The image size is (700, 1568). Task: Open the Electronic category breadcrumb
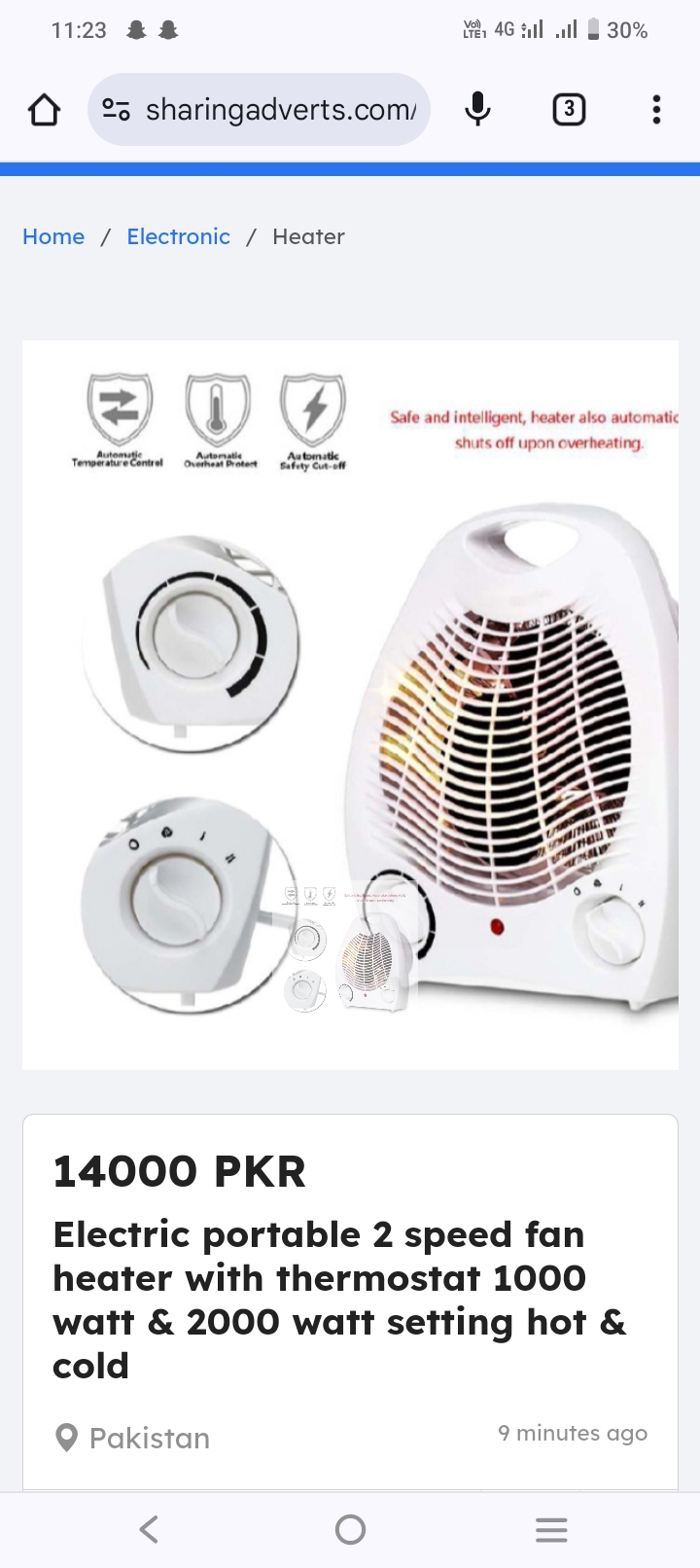coord(178,236)
